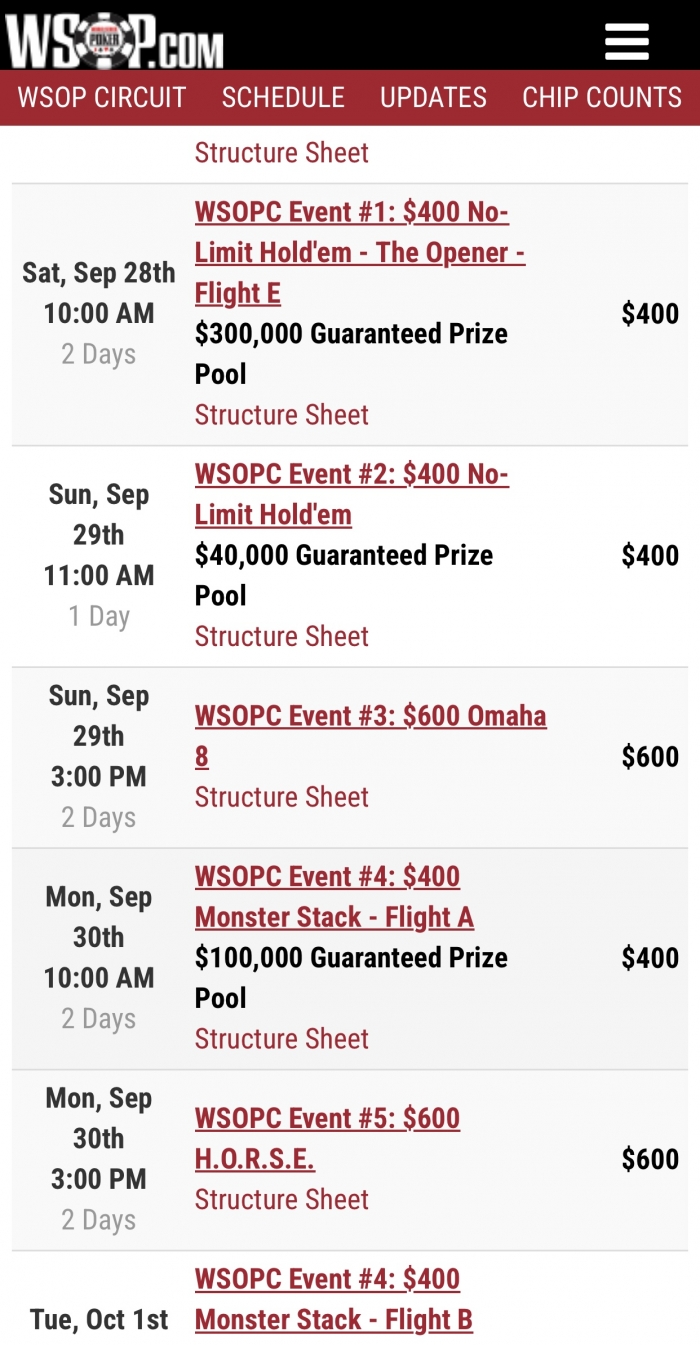Screen dimensions: 700x1345
Task: Open Event #4 Monster Stack Flight A
Action: tap(334, 897)
